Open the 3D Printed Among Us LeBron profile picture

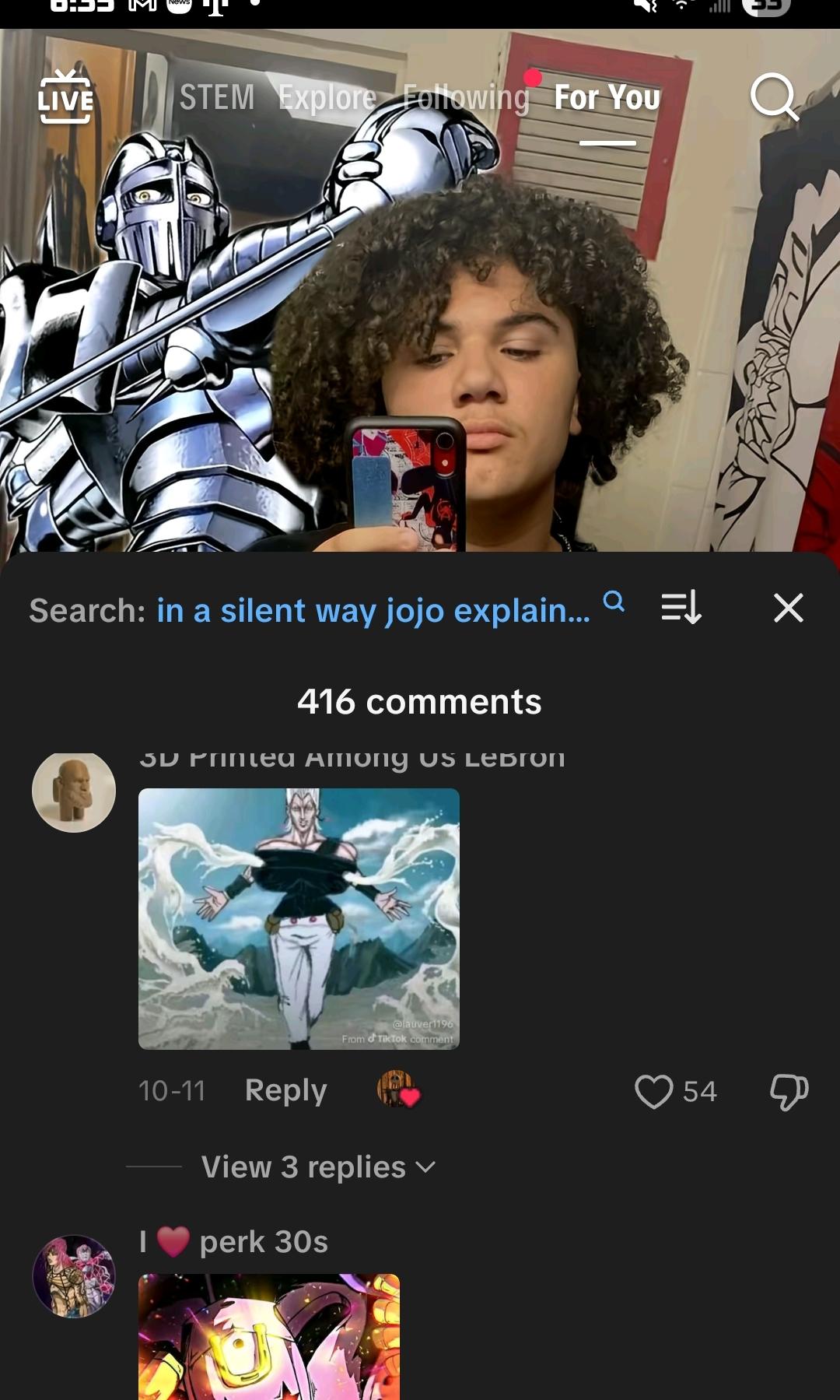pyautogui.click(x=74, y=791)
